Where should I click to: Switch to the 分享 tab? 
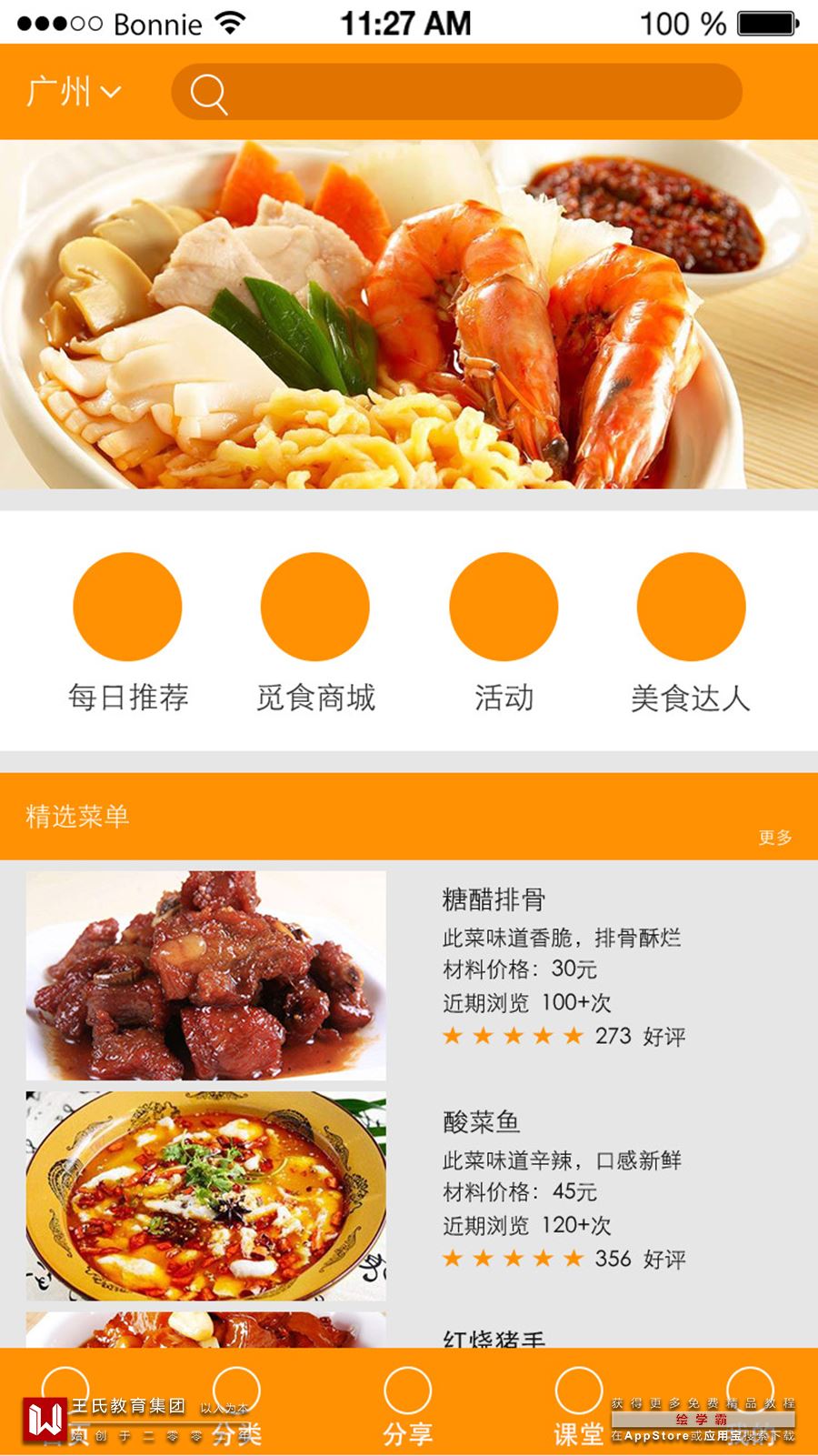click(407, 1406)
